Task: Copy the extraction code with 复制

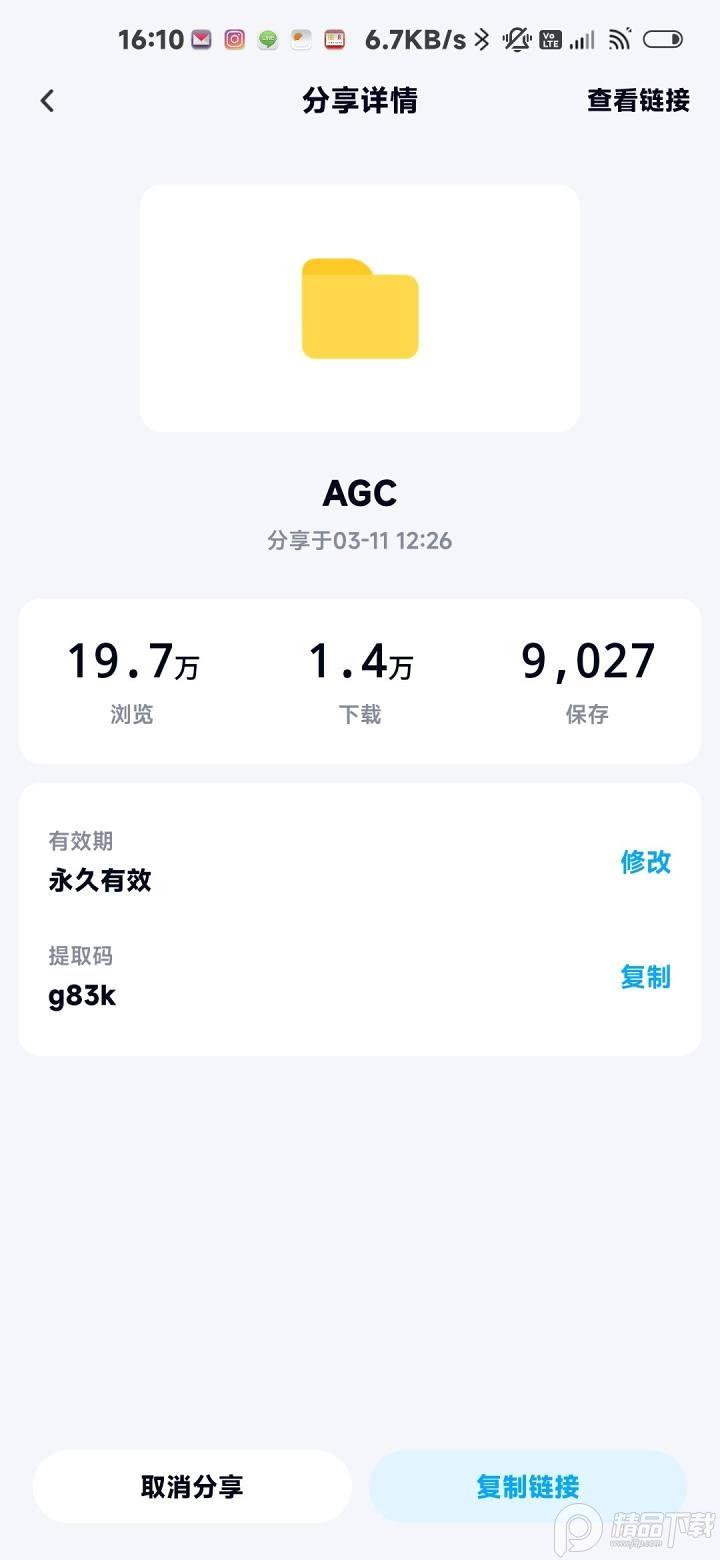Action: click(645, 976)
